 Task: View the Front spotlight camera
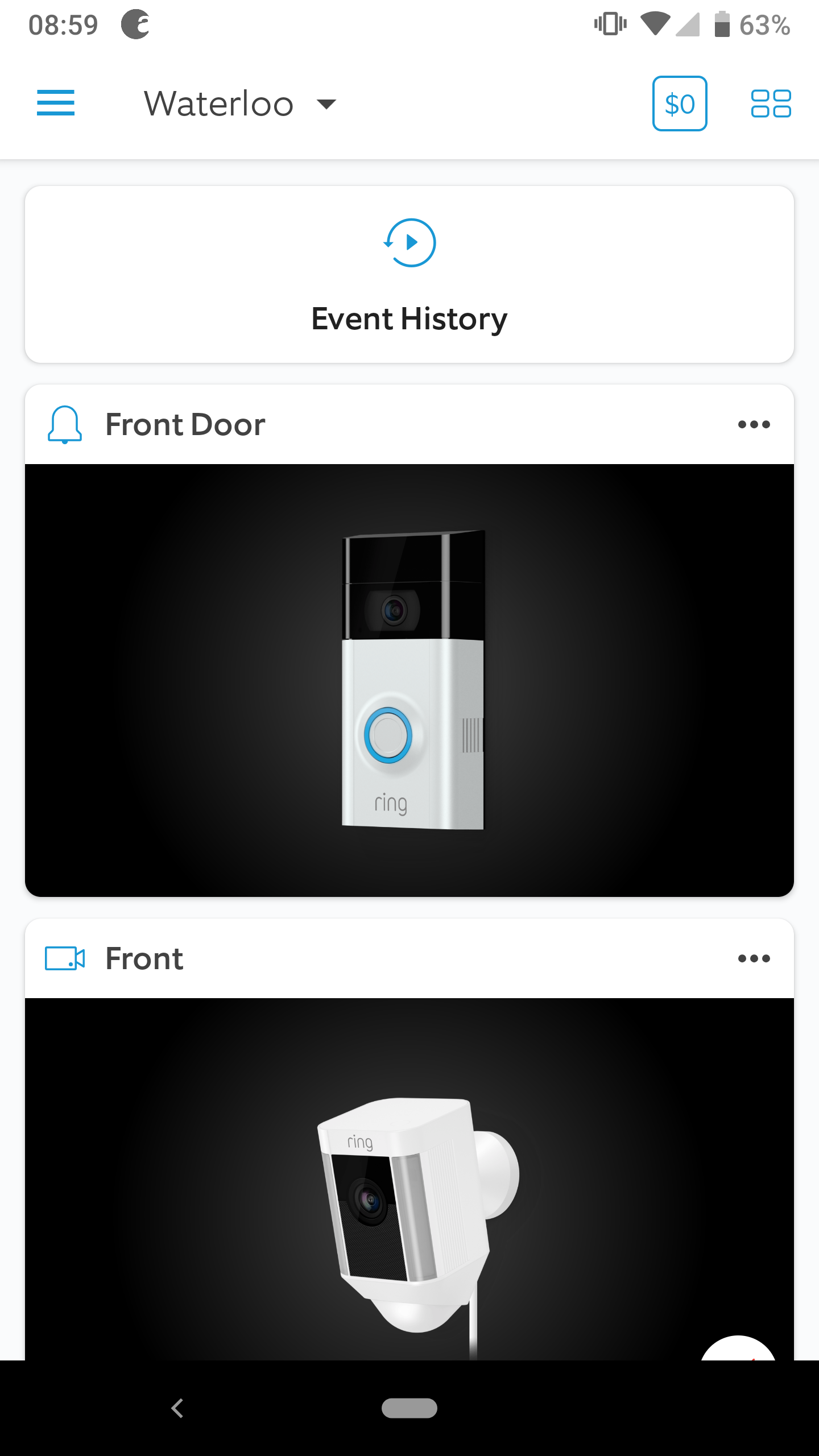pos(409,1179)
